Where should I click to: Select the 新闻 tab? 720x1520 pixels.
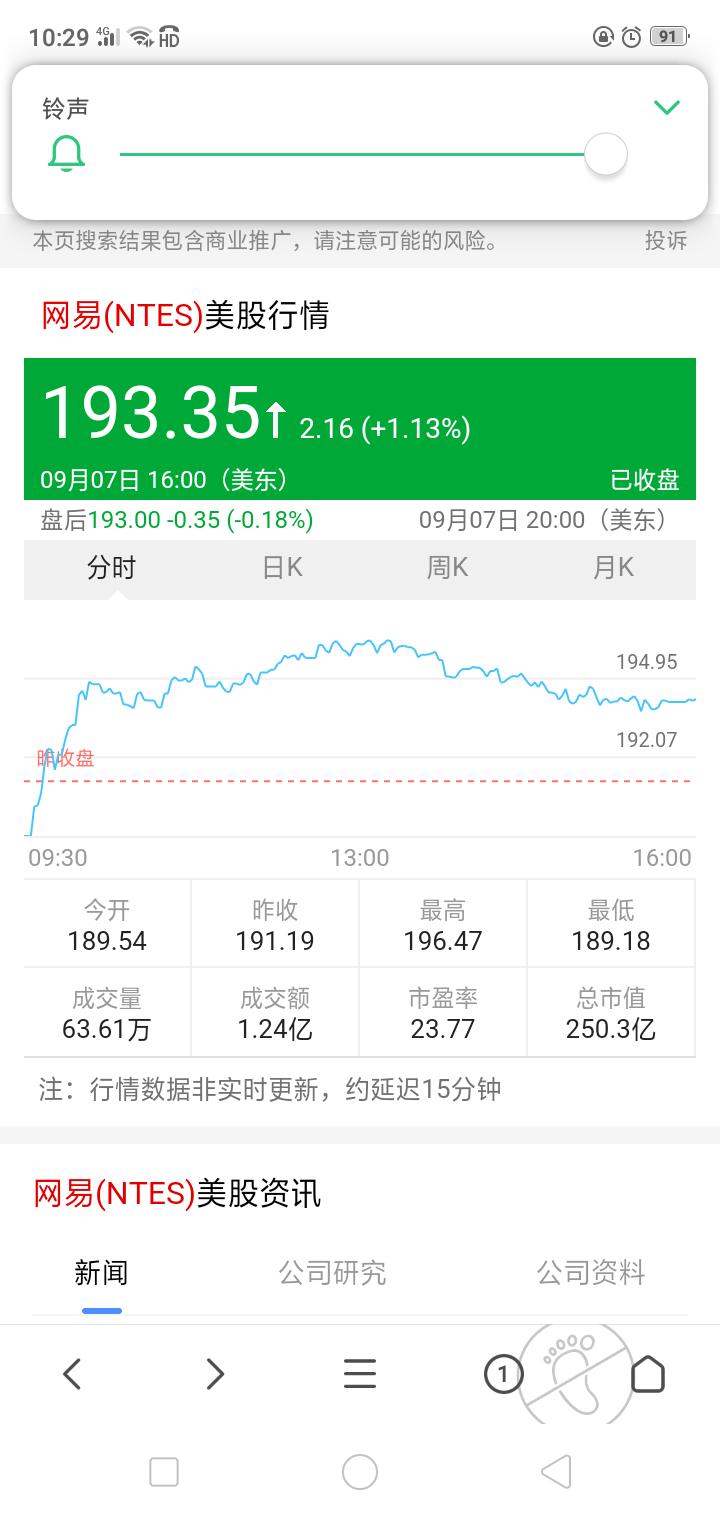(101, 1273)
